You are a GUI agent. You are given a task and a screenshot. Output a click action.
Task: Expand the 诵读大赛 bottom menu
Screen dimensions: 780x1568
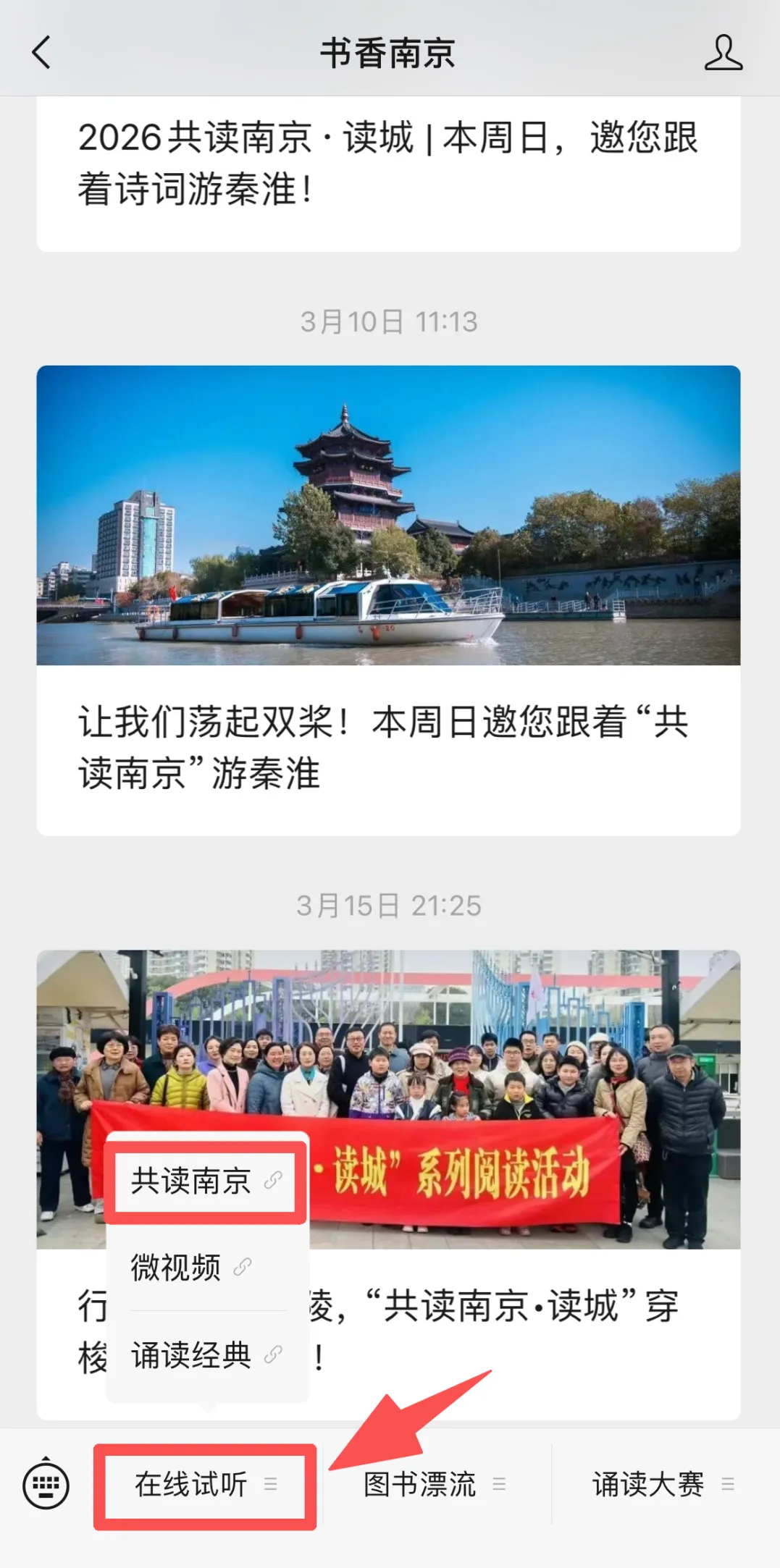pyautogui.click(x=663, y=1485)
